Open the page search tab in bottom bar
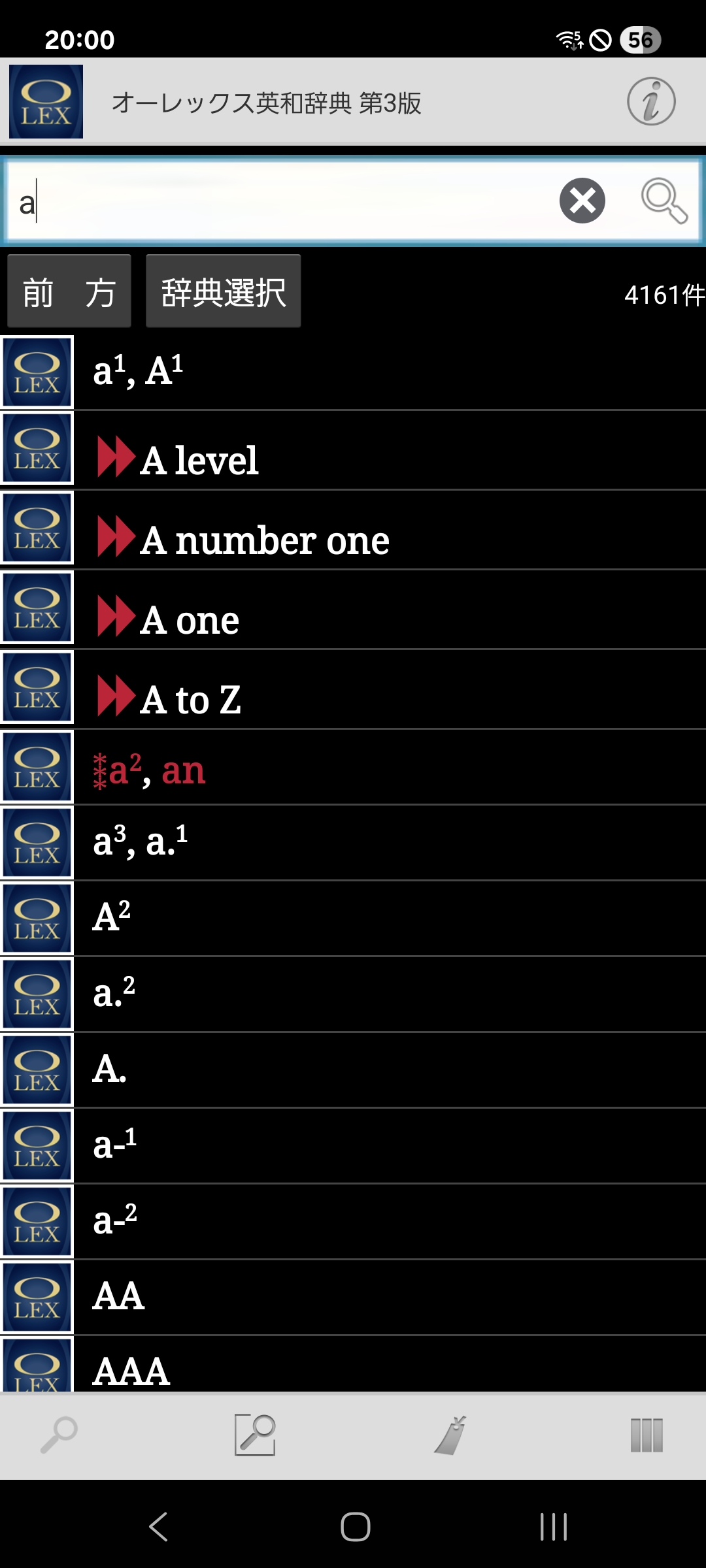The image size is (706, 1568). coord(255,1435)
